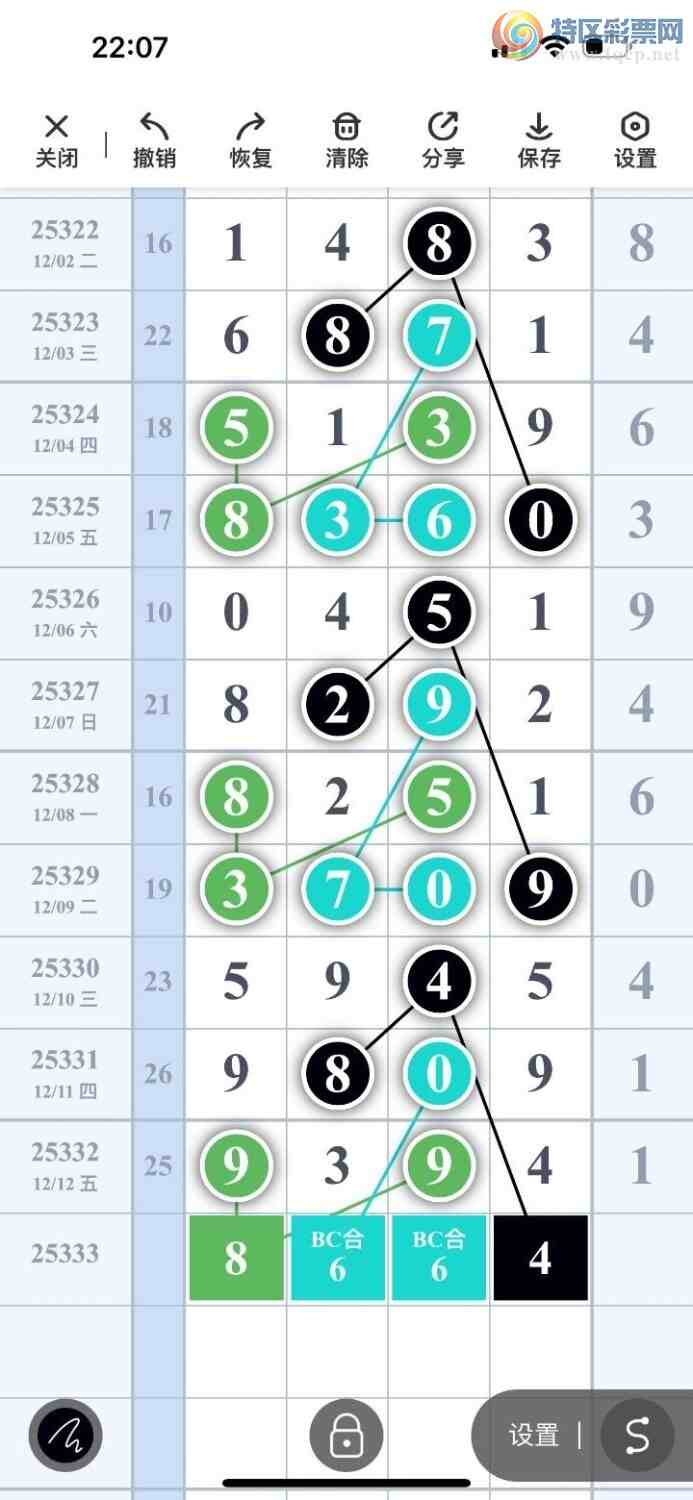Screen dimensions: 693x1500
Task: Close the chart editor
Action: click(x=57, y=140)
